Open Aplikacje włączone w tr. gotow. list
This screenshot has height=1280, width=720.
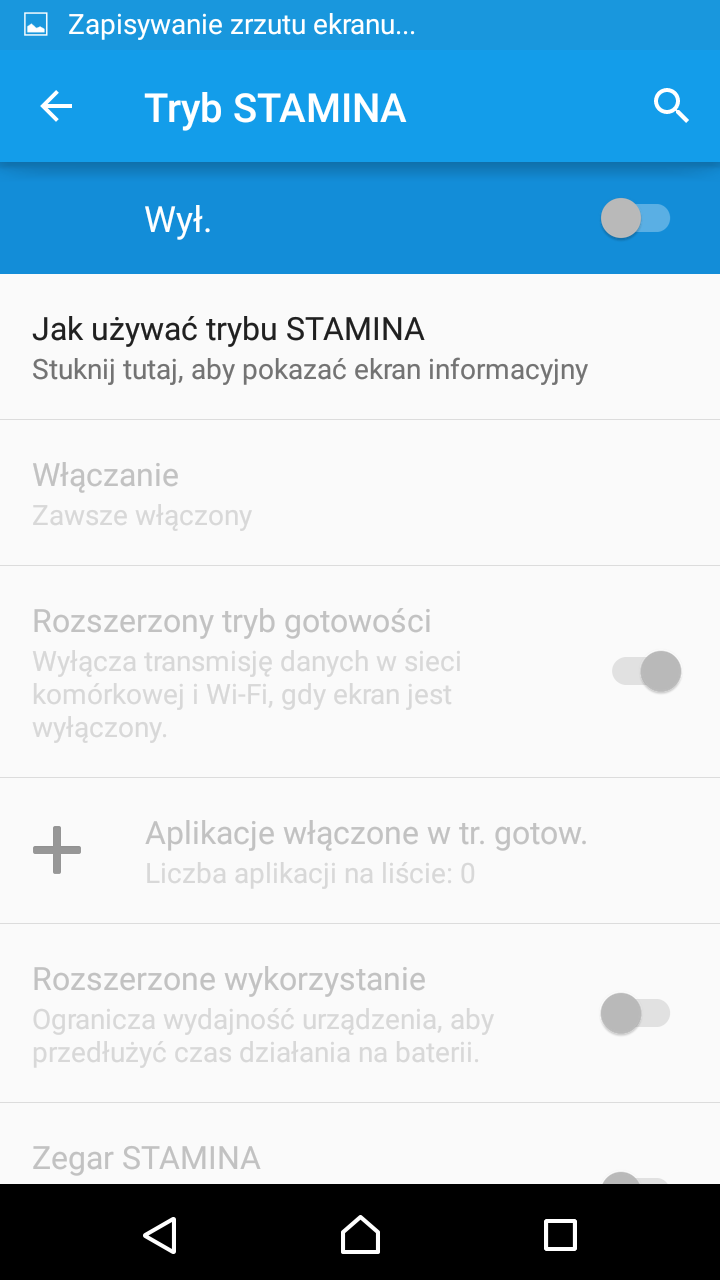[360, 851]
